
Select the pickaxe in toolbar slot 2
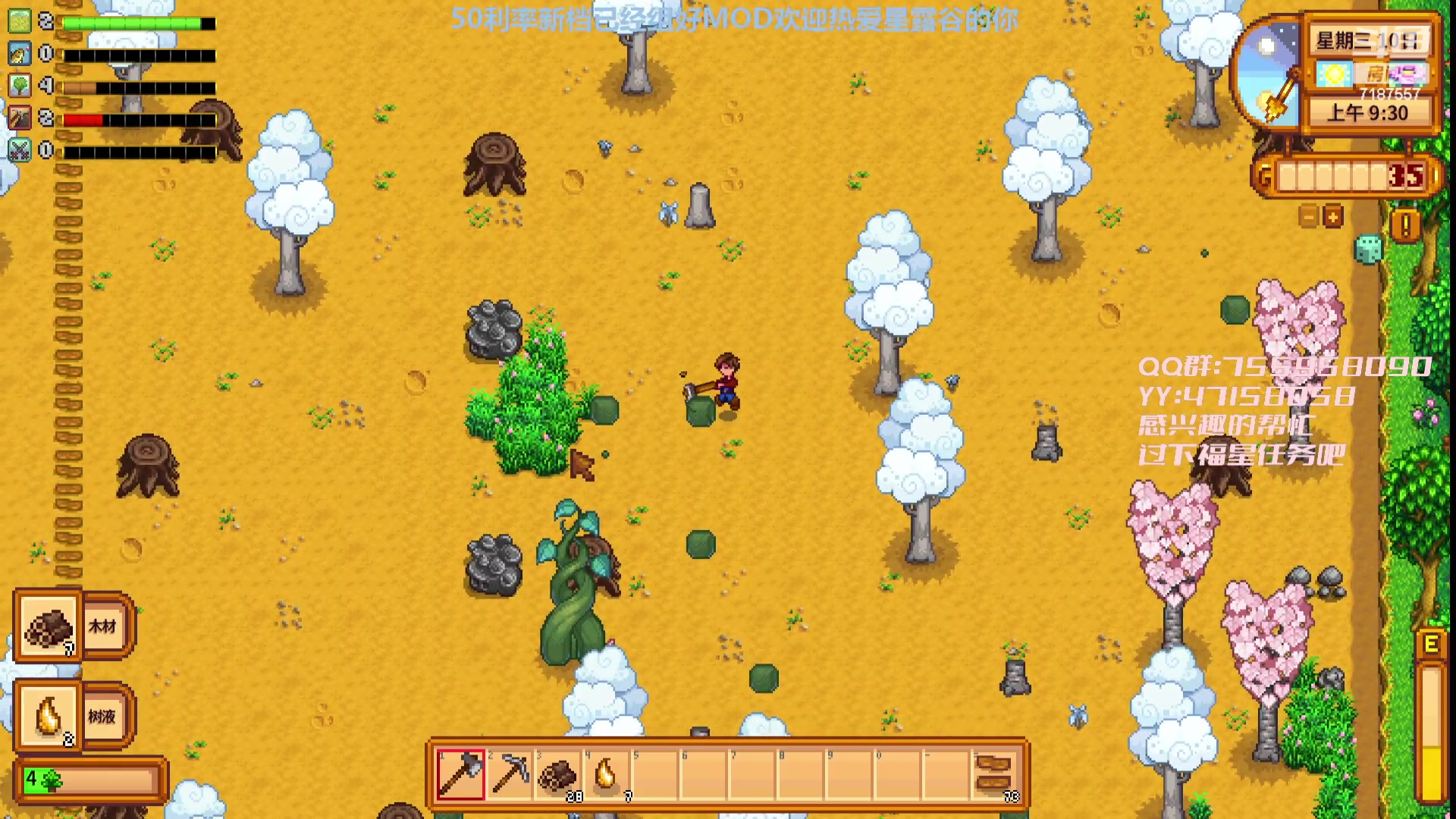click(x=510, y=774)
